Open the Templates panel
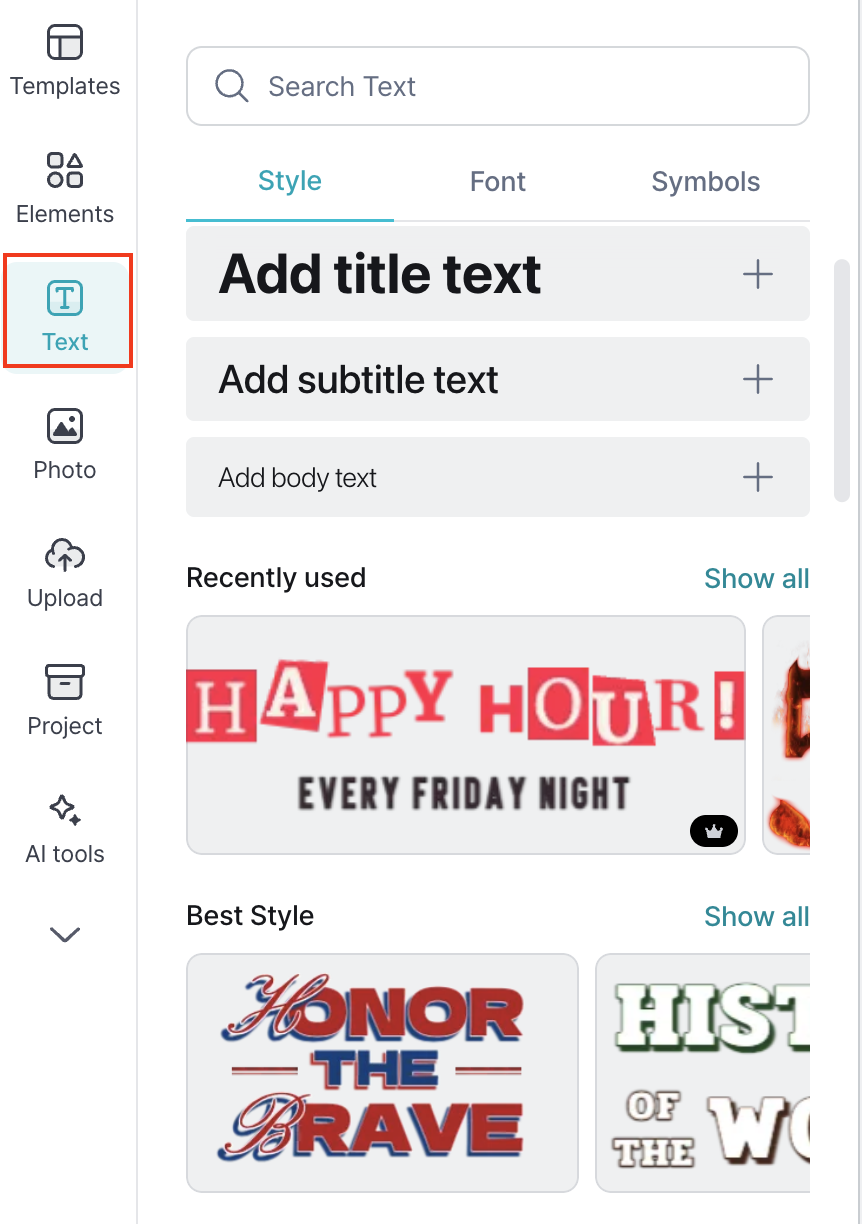 point(65,60)
